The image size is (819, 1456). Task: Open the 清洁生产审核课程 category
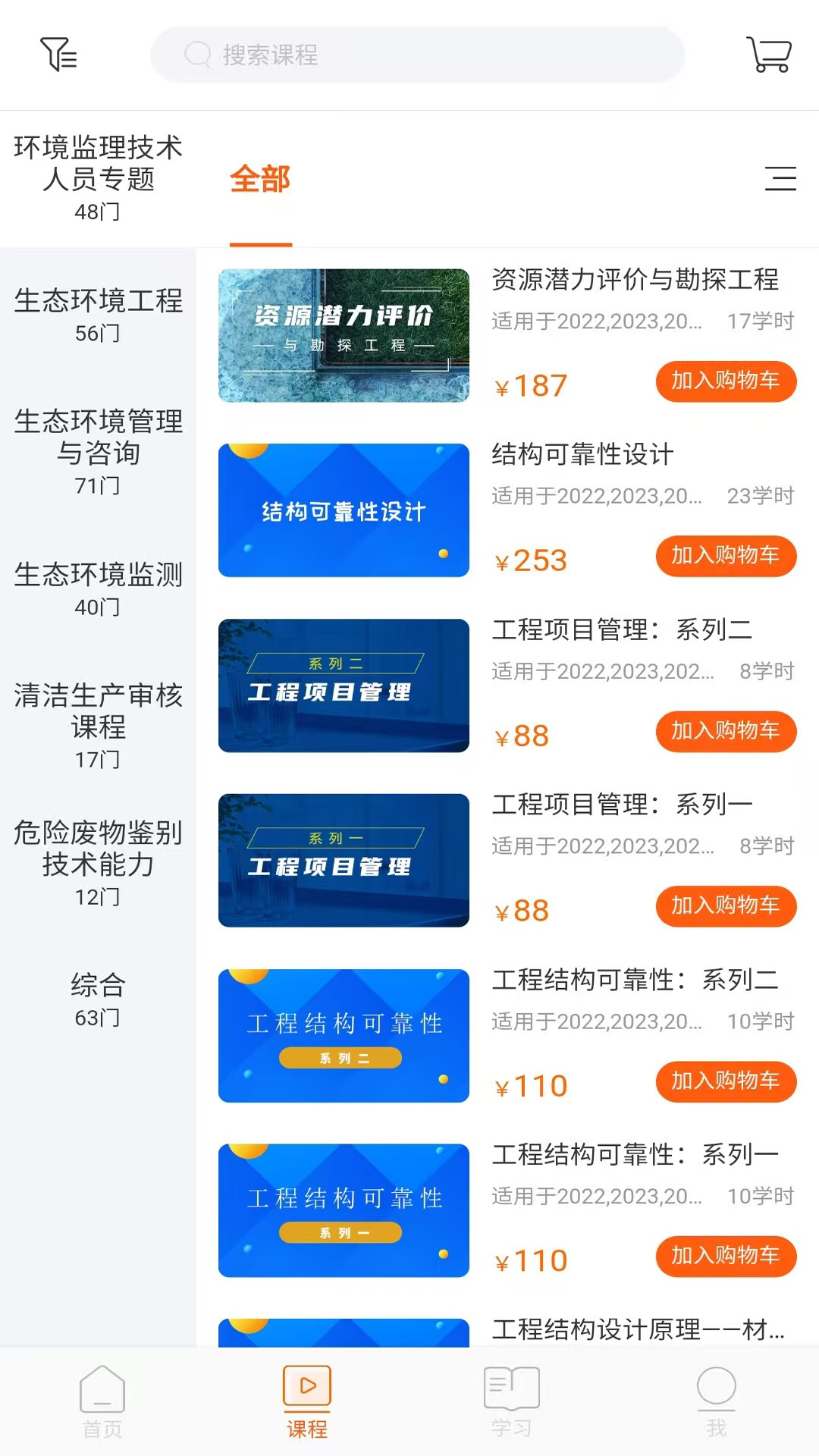pos(99,713)
